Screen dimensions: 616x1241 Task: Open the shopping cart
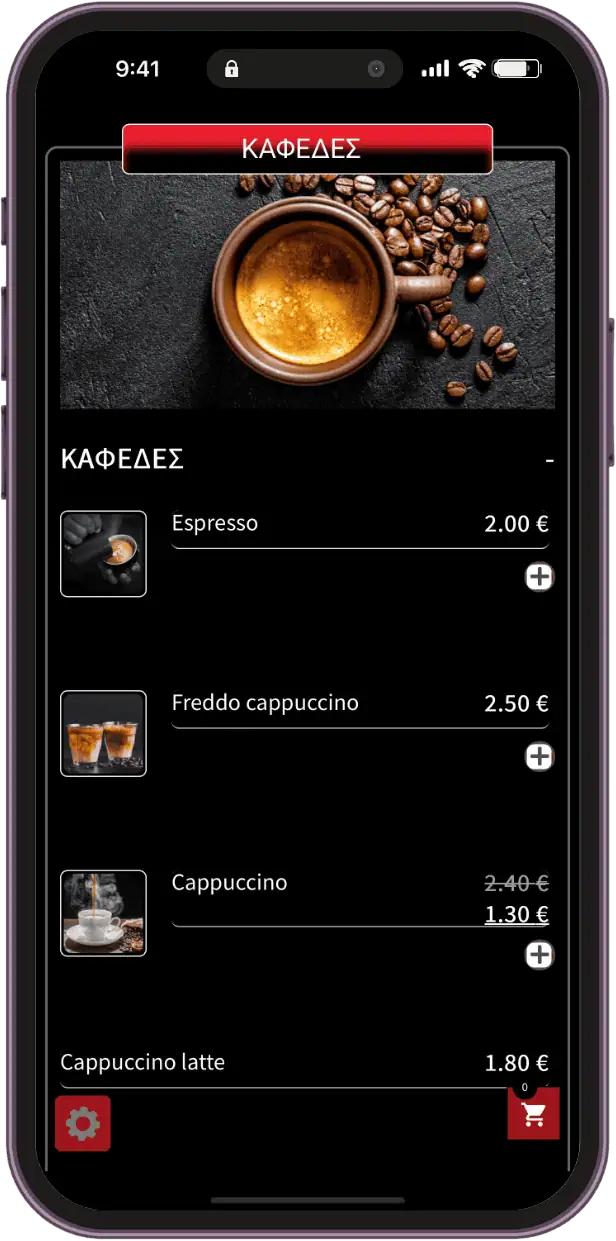point(533,1116)
